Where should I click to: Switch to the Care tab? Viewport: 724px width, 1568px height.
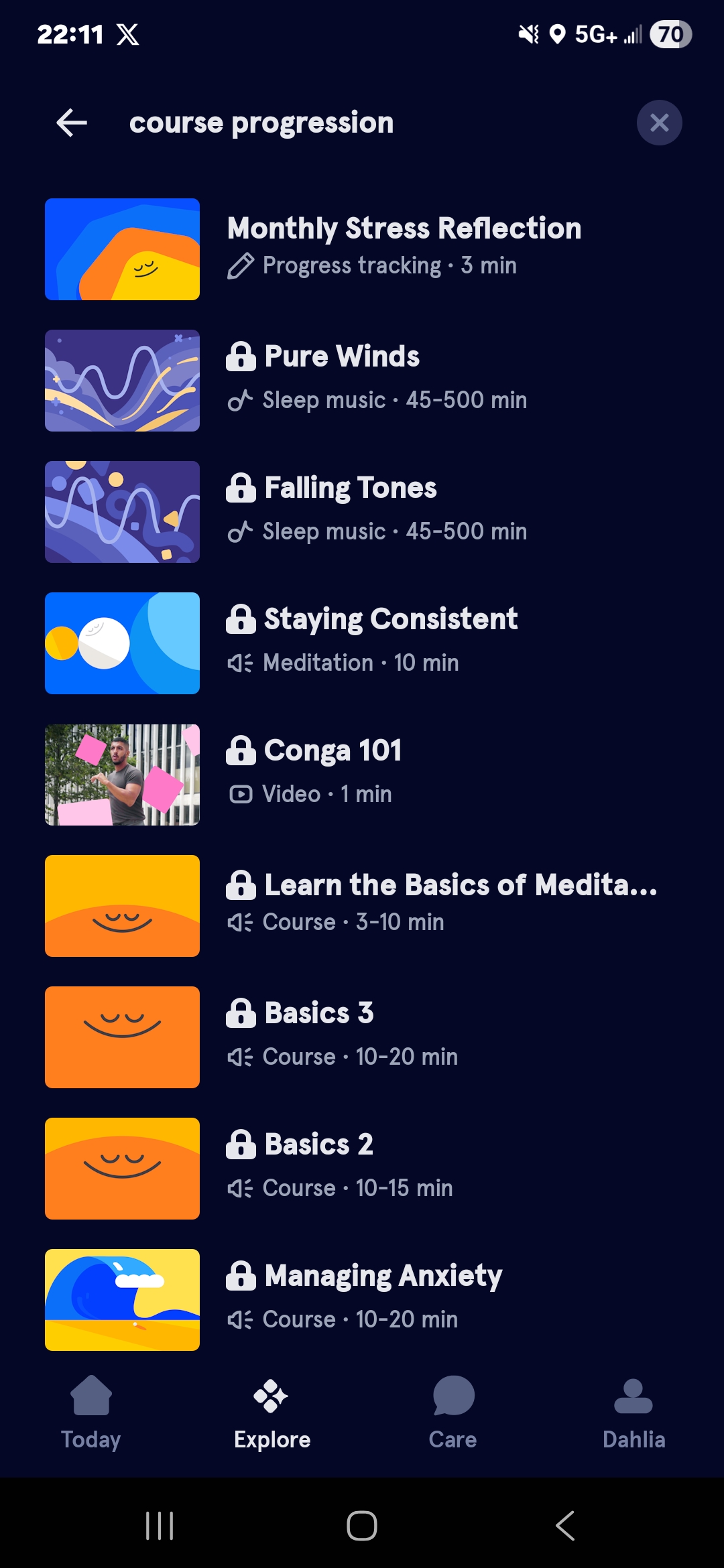[x=453, y=1412]
